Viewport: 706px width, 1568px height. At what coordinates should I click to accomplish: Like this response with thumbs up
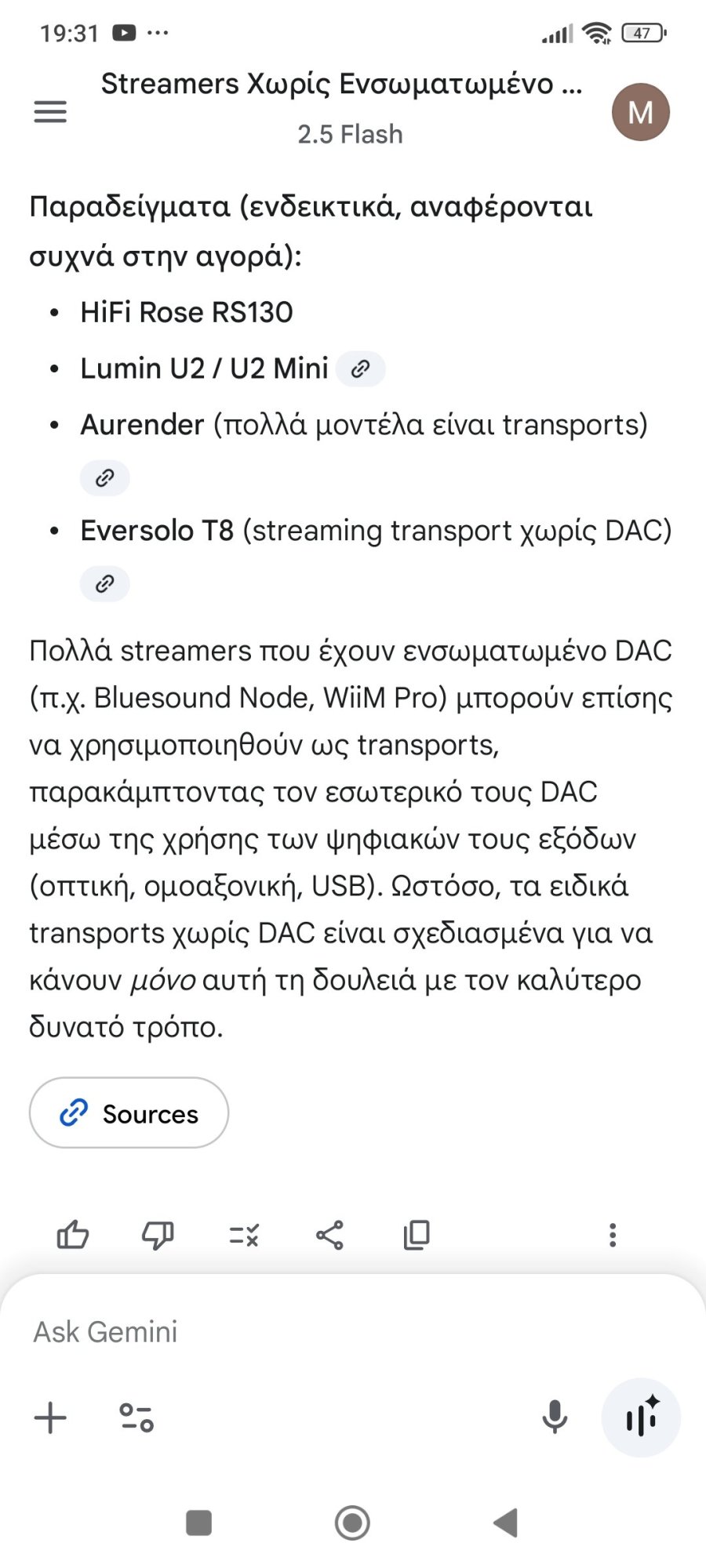point(73,1235)
